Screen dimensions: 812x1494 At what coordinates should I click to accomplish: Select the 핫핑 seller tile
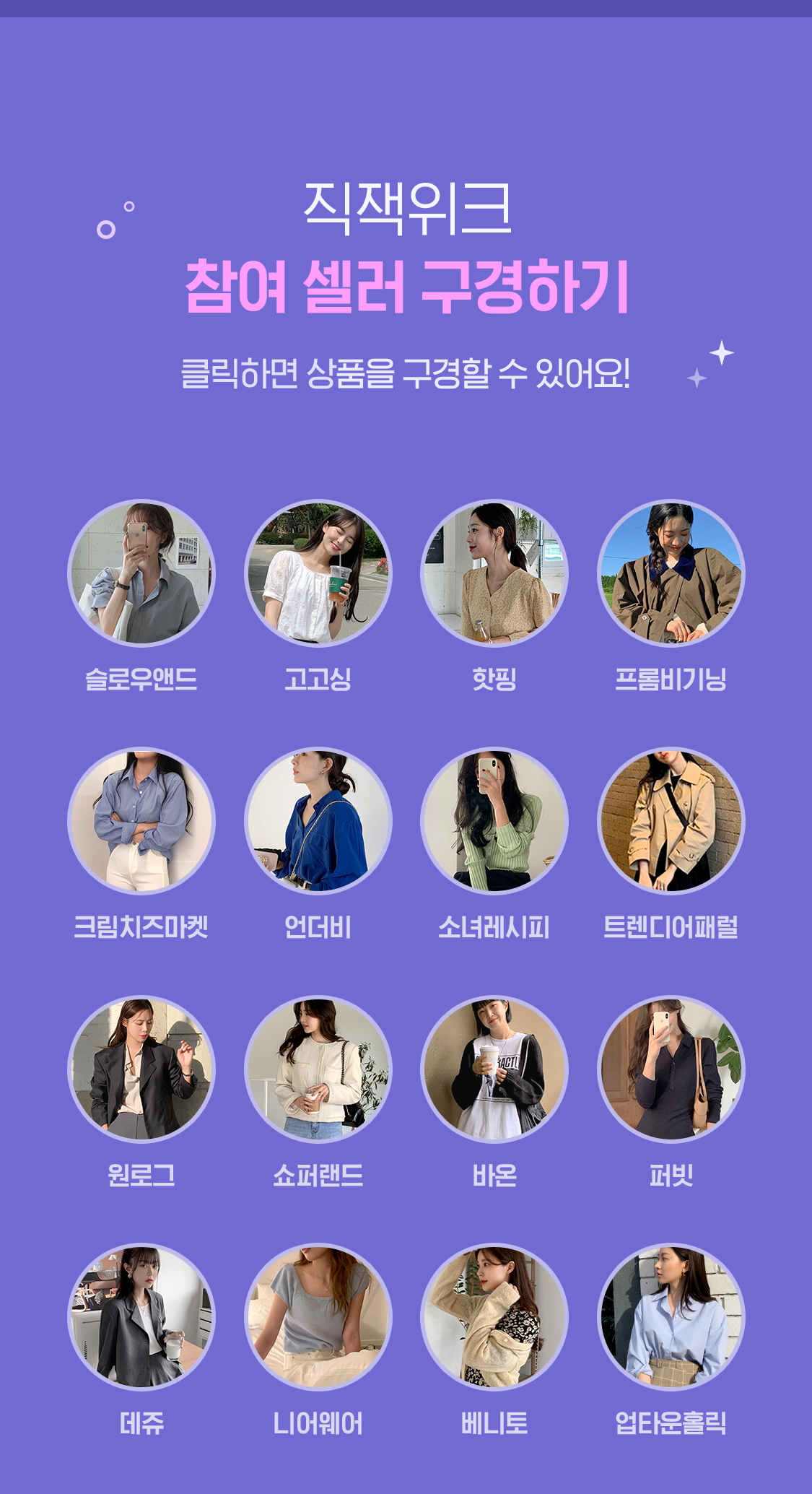494,573
